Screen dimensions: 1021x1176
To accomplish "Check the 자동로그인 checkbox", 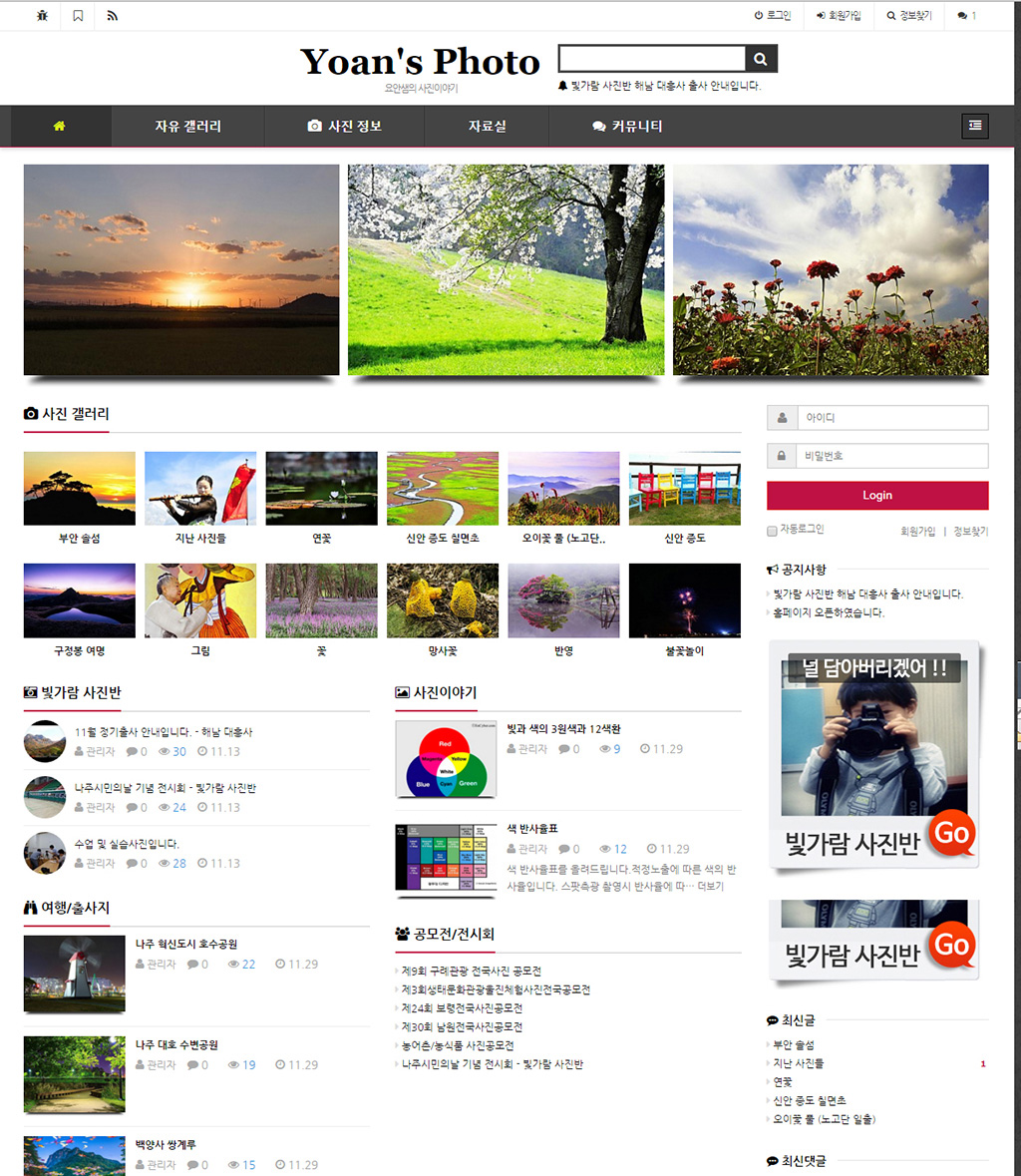I will 772,531.
